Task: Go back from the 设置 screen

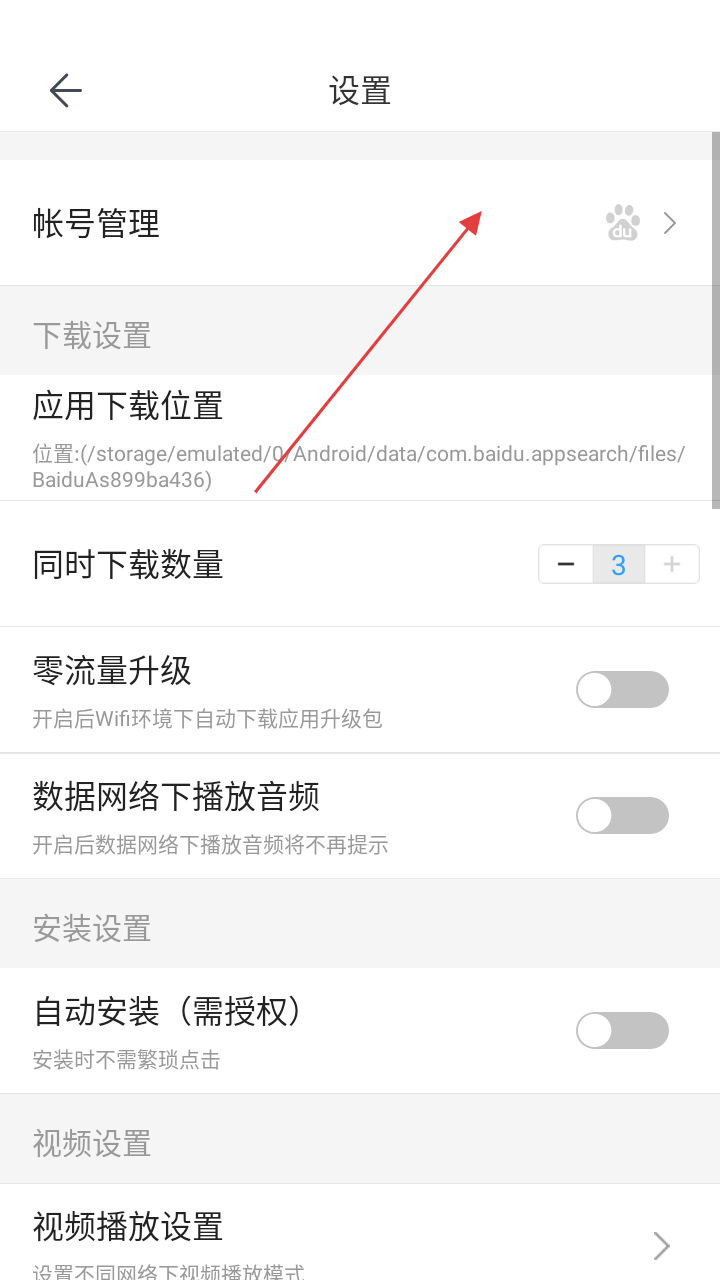Action: (x=66, y=91)
